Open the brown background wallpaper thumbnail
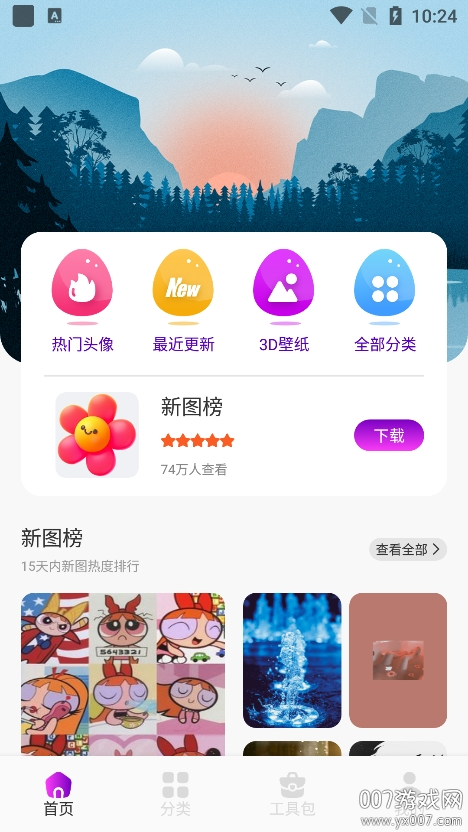The image size is (468, 832). tap(398, 660)
